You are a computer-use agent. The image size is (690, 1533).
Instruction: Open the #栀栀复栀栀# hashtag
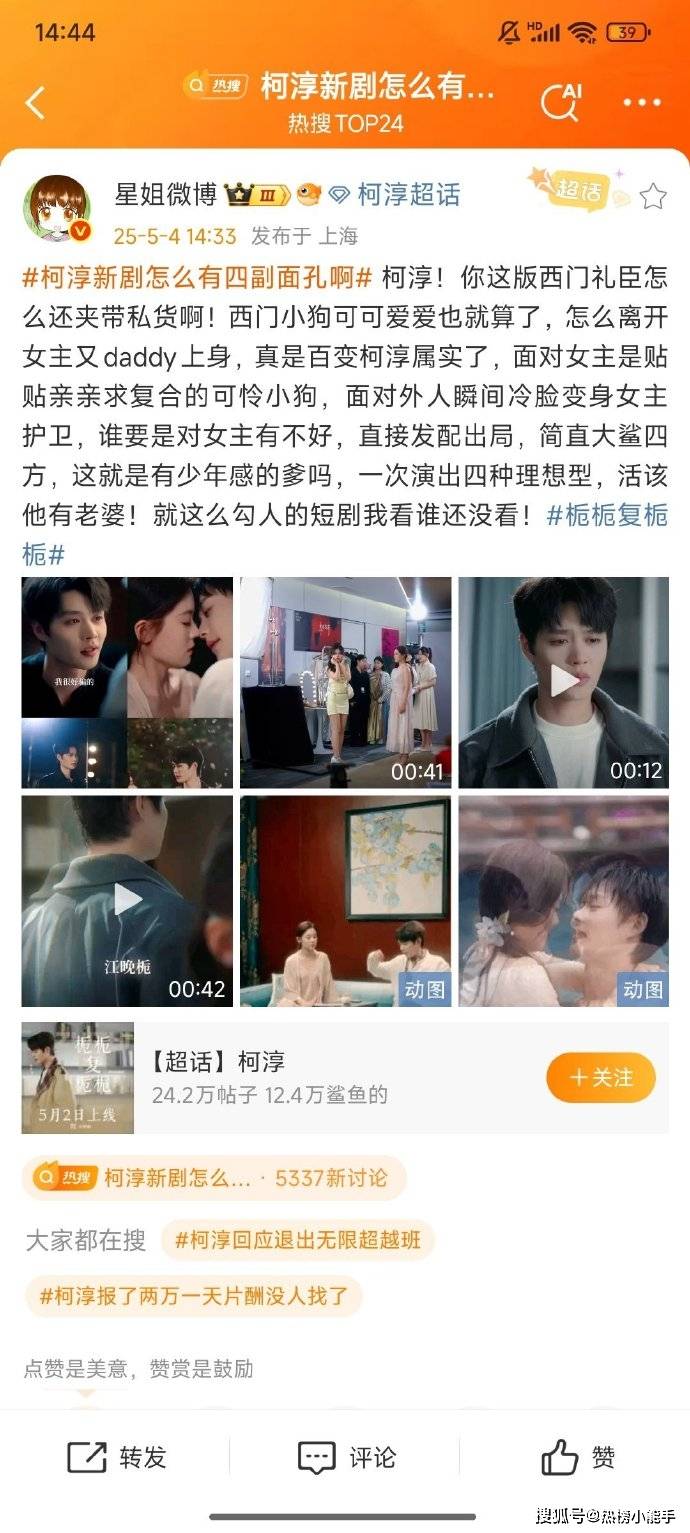(x=607, y=515)
